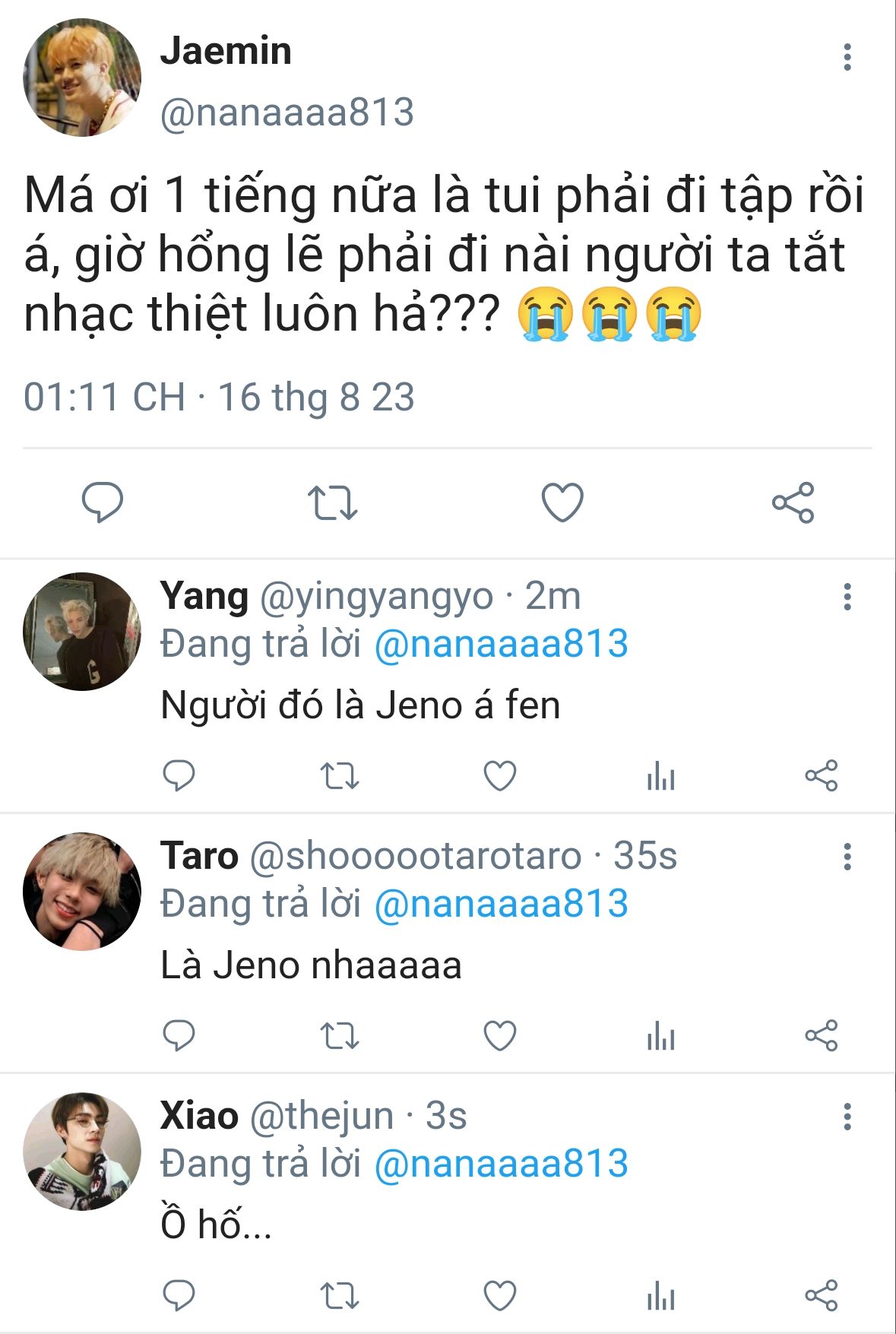Screen dimensions: 896x1334
Task: Like Xiao's reply
Action: pos(500,1296)
